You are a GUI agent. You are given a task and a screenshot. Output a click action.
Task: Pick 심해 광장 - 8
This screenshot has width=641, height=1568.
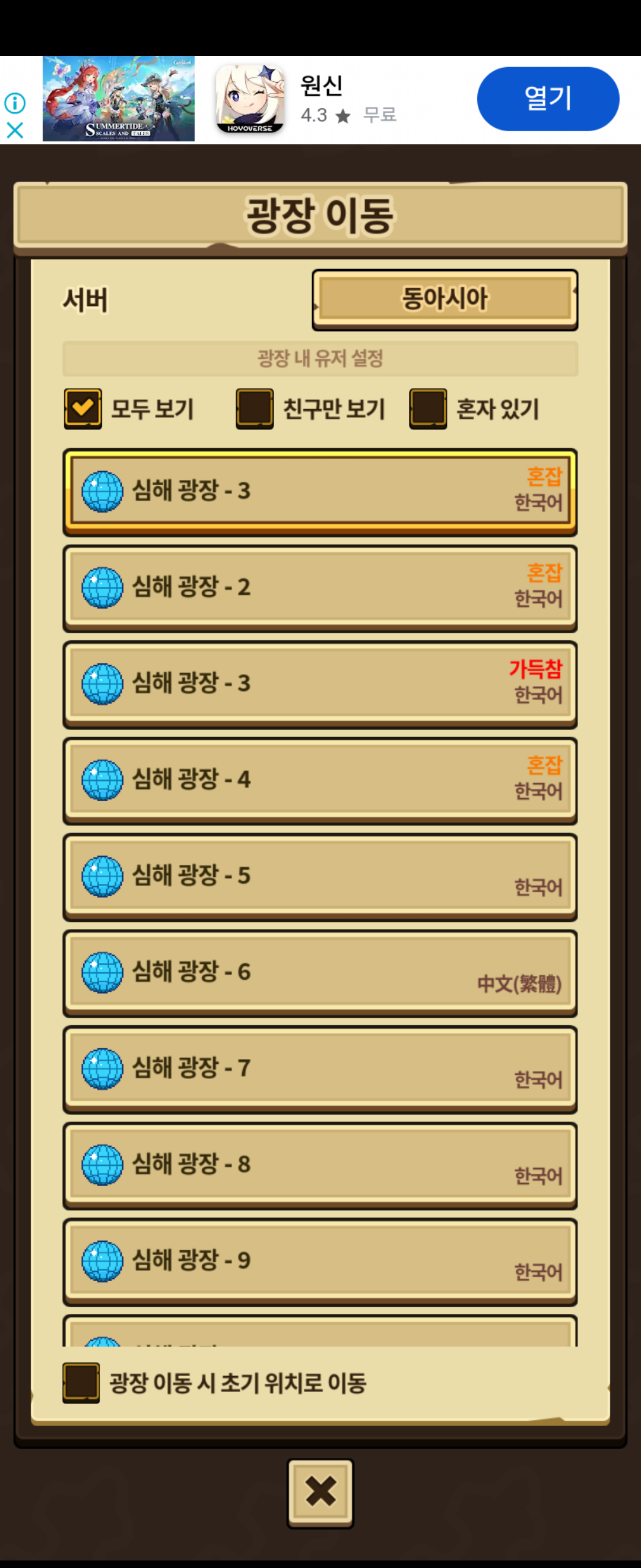point(320,1165)
